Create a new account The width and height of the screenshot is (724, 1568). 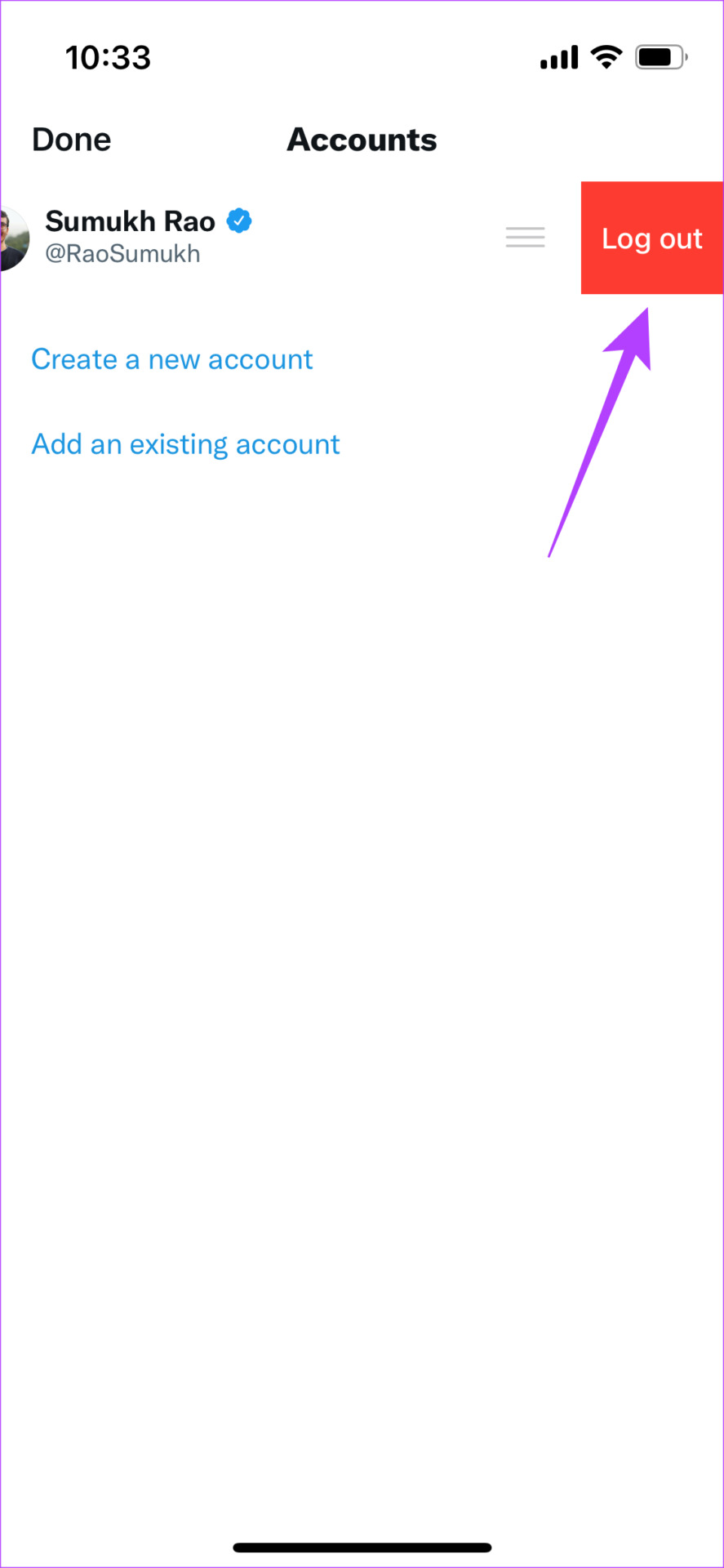172,359
